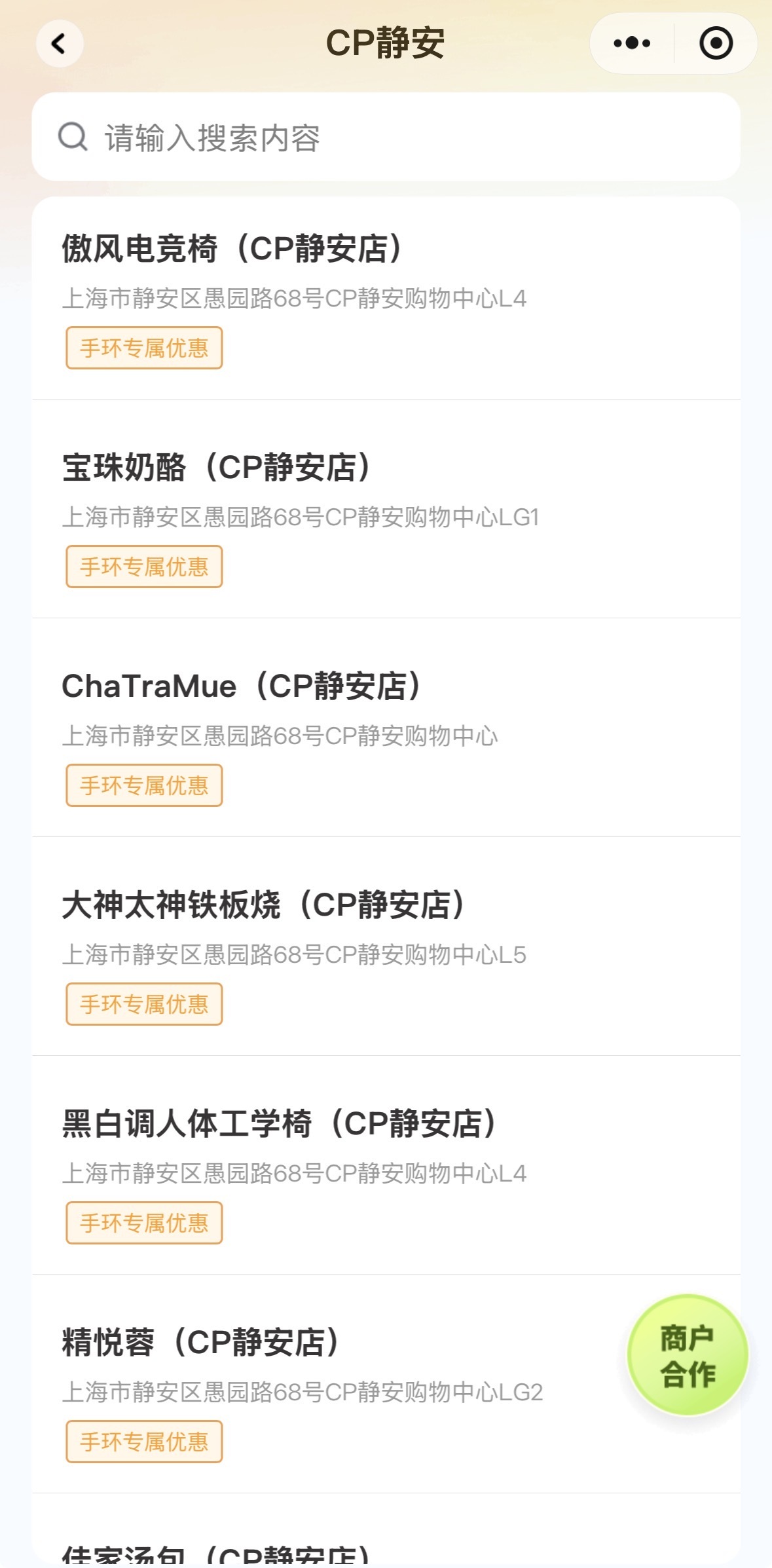Open 宝珠奶酪 (CP静安店) store entry
This screenshot has height=1568, width=772.
[216, 468]
